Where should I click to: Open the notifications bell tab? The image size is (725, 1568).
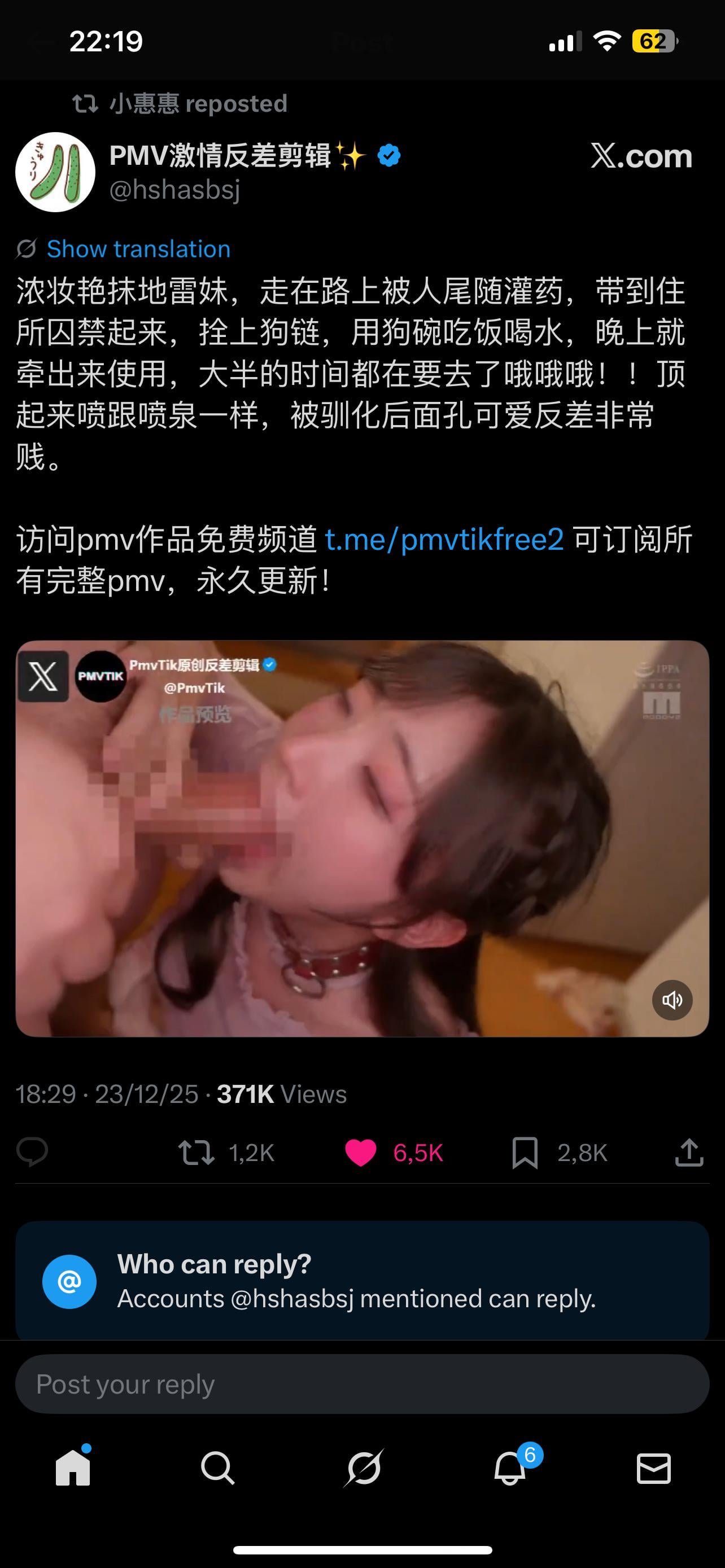(x=509, y=1468)
